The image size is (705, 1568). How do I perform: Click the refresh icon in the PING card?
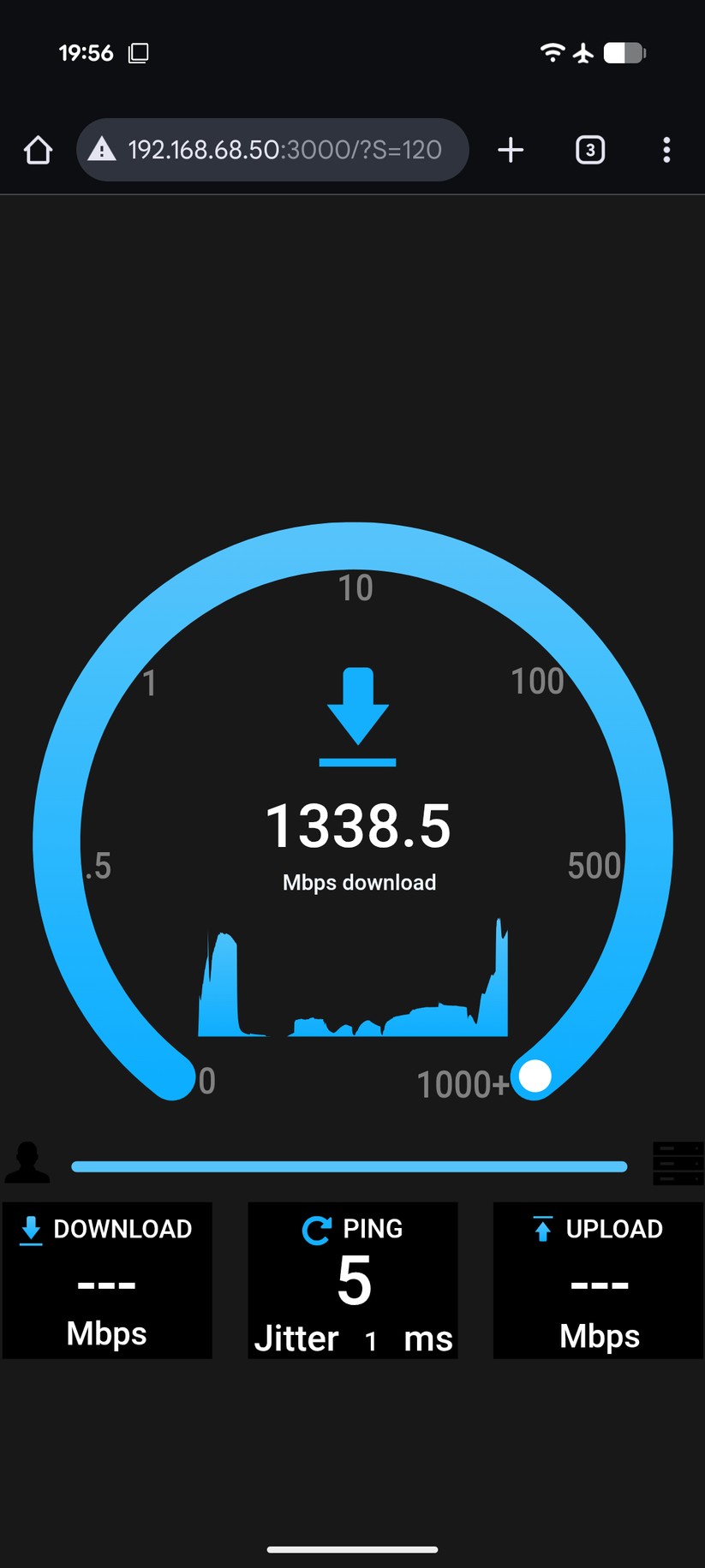point(317,1229)
